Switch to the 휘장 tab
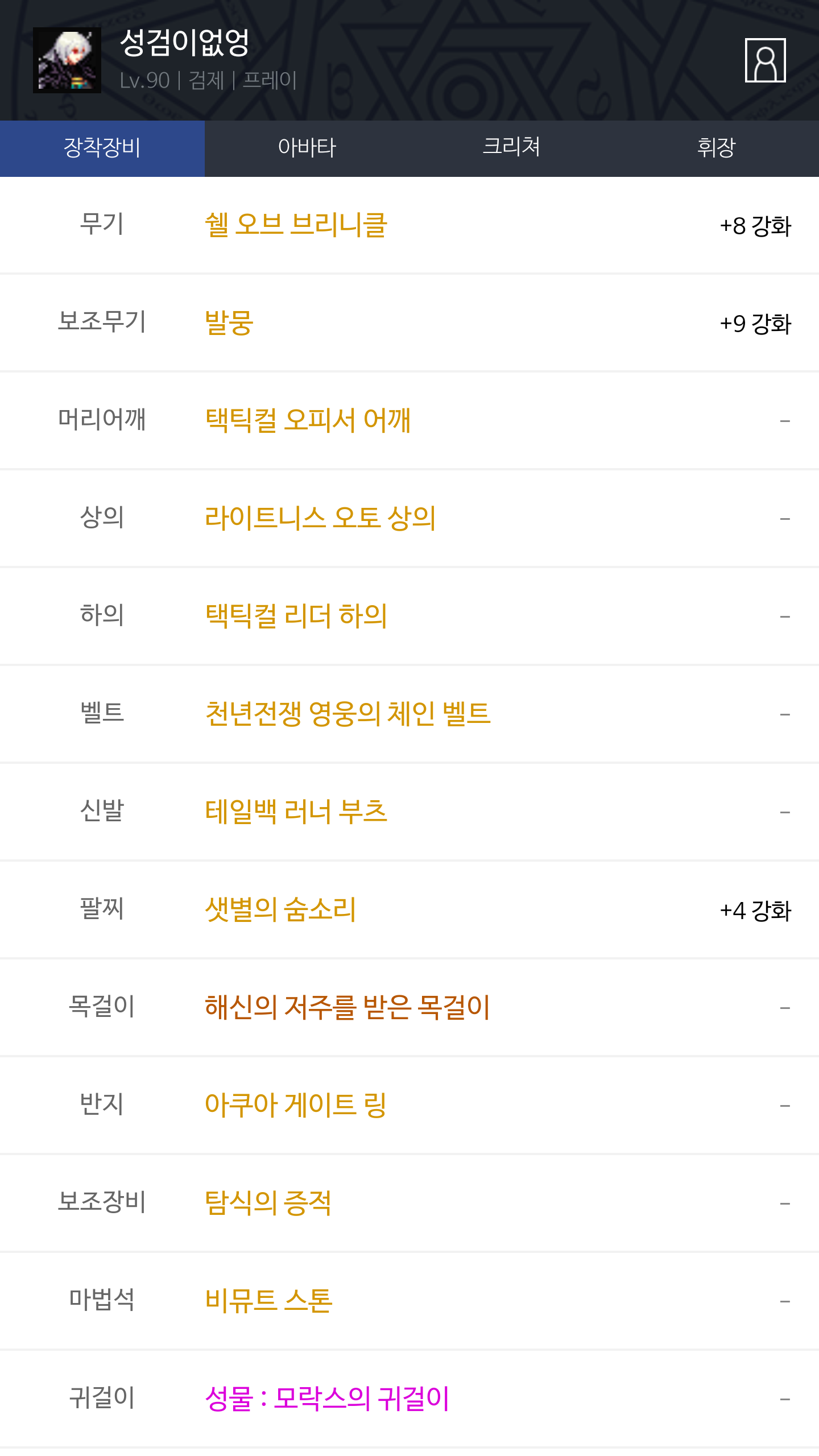819x1456 pixels. (717, 148)
